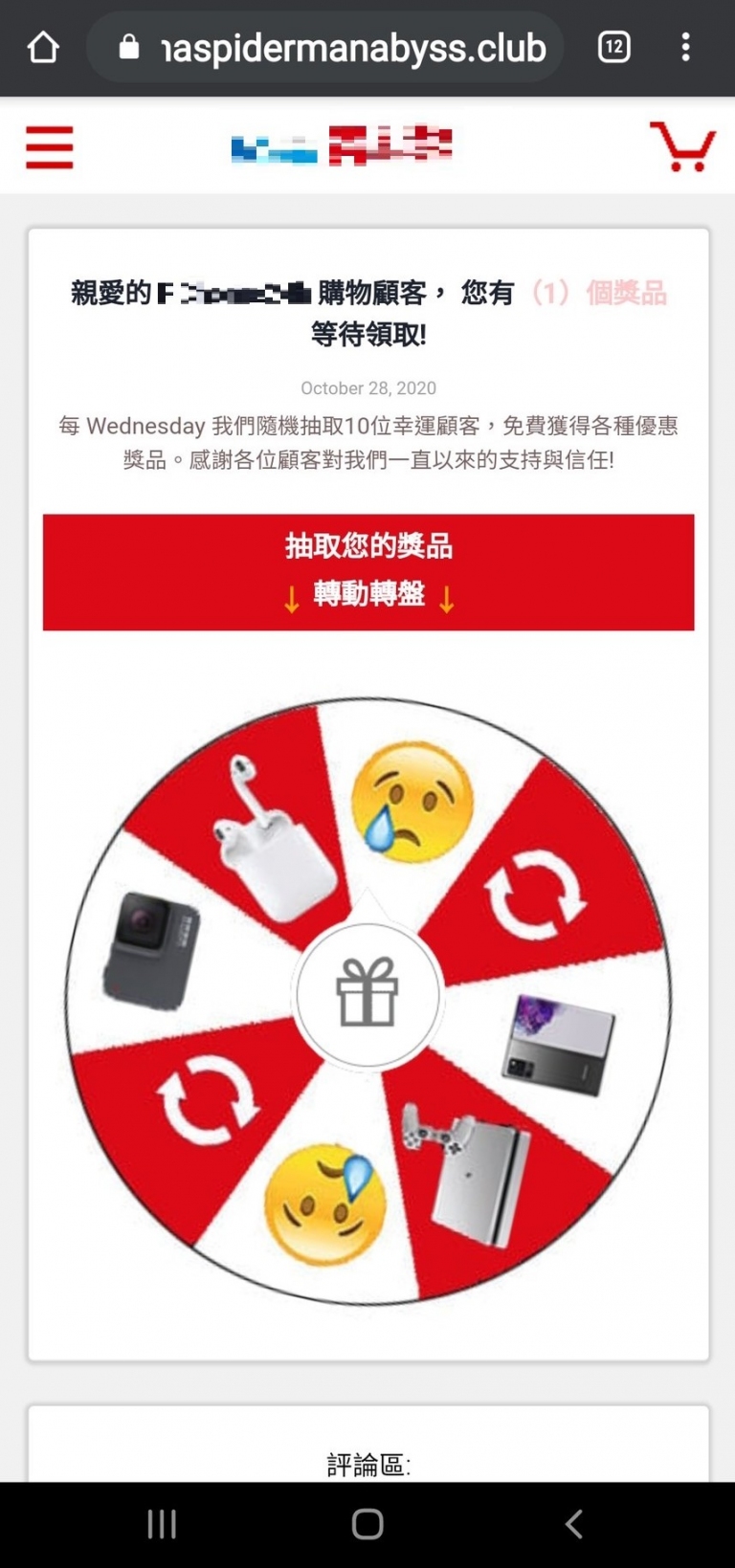This screenshot has width=735, height=1568.
Task: Tap the red 抽取您的獎品 banner
Action: tap(368, 572)
